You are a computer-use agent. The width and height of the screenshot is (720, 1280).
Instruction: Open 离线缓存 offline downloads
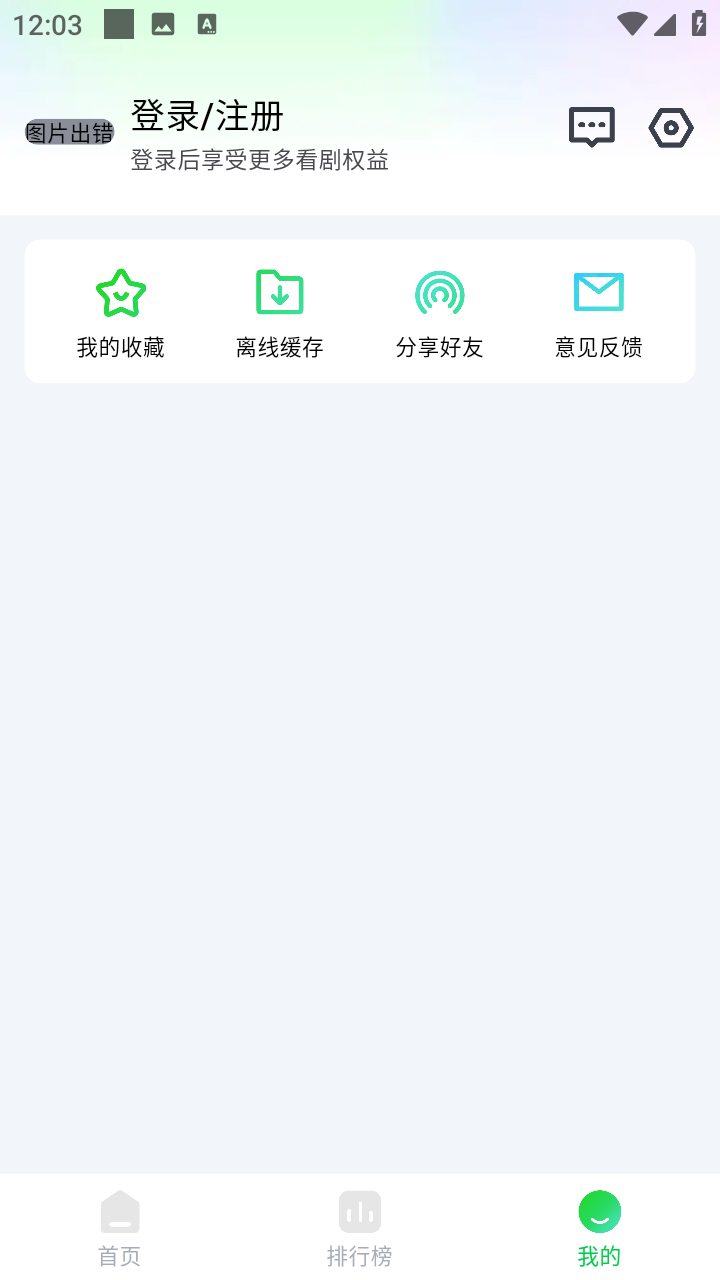coord(280,313)
